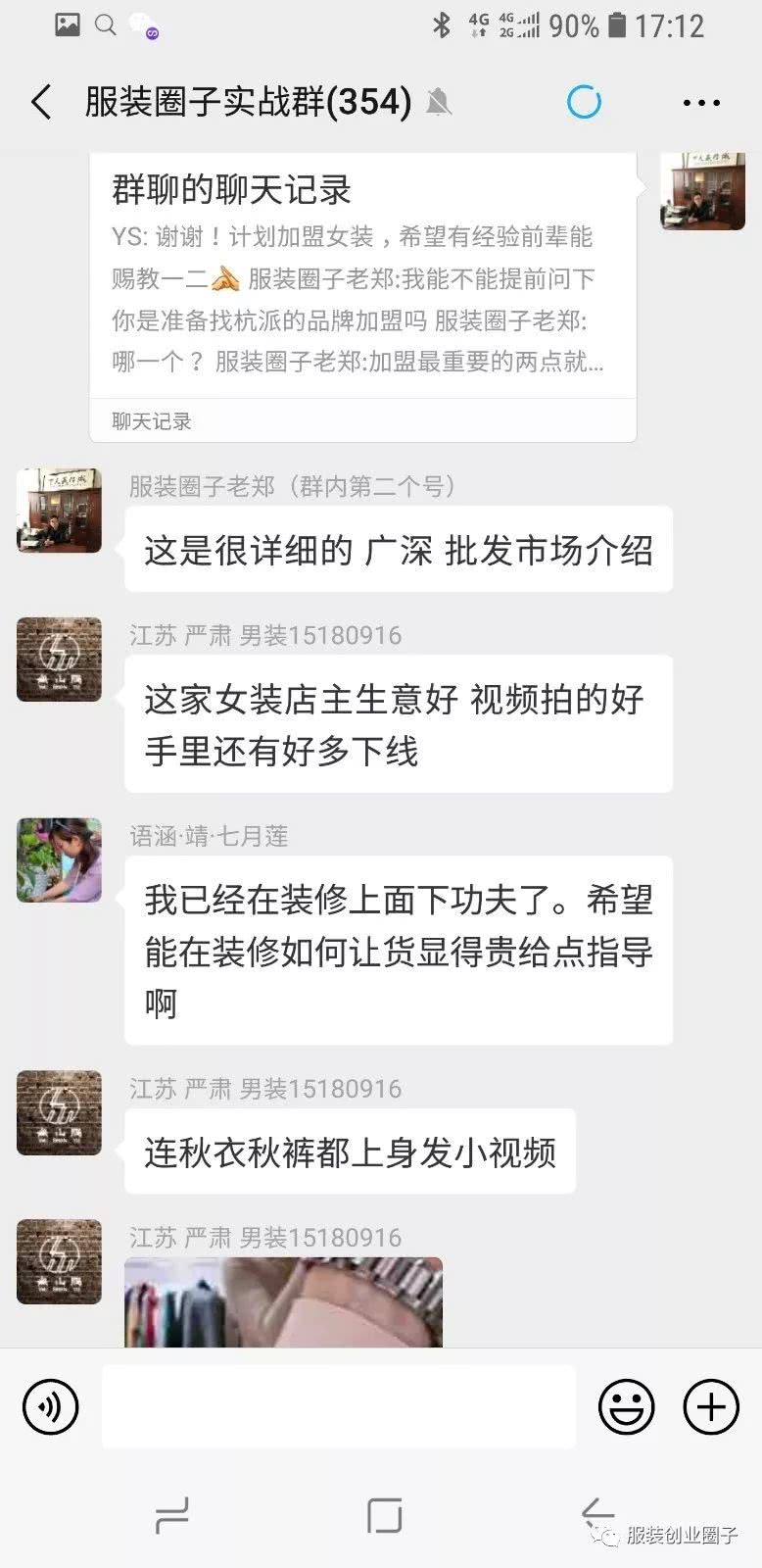View 语涵·靖·七月莲's profile avatar
The width and height of the screenshot is (762, 1568).
coord(59,859)
